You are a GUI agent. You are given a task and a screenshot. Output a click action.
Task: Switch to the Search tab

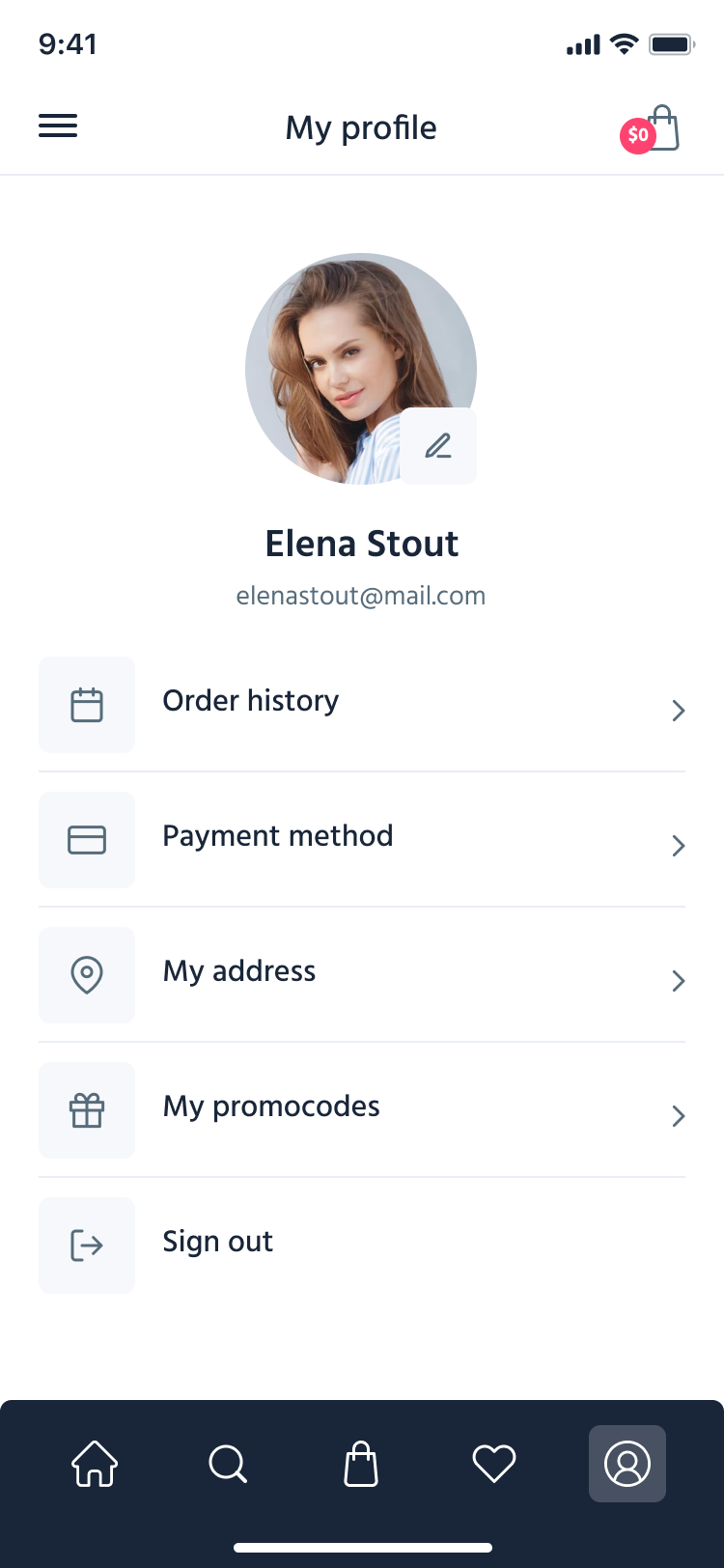tap(228, 1463)
